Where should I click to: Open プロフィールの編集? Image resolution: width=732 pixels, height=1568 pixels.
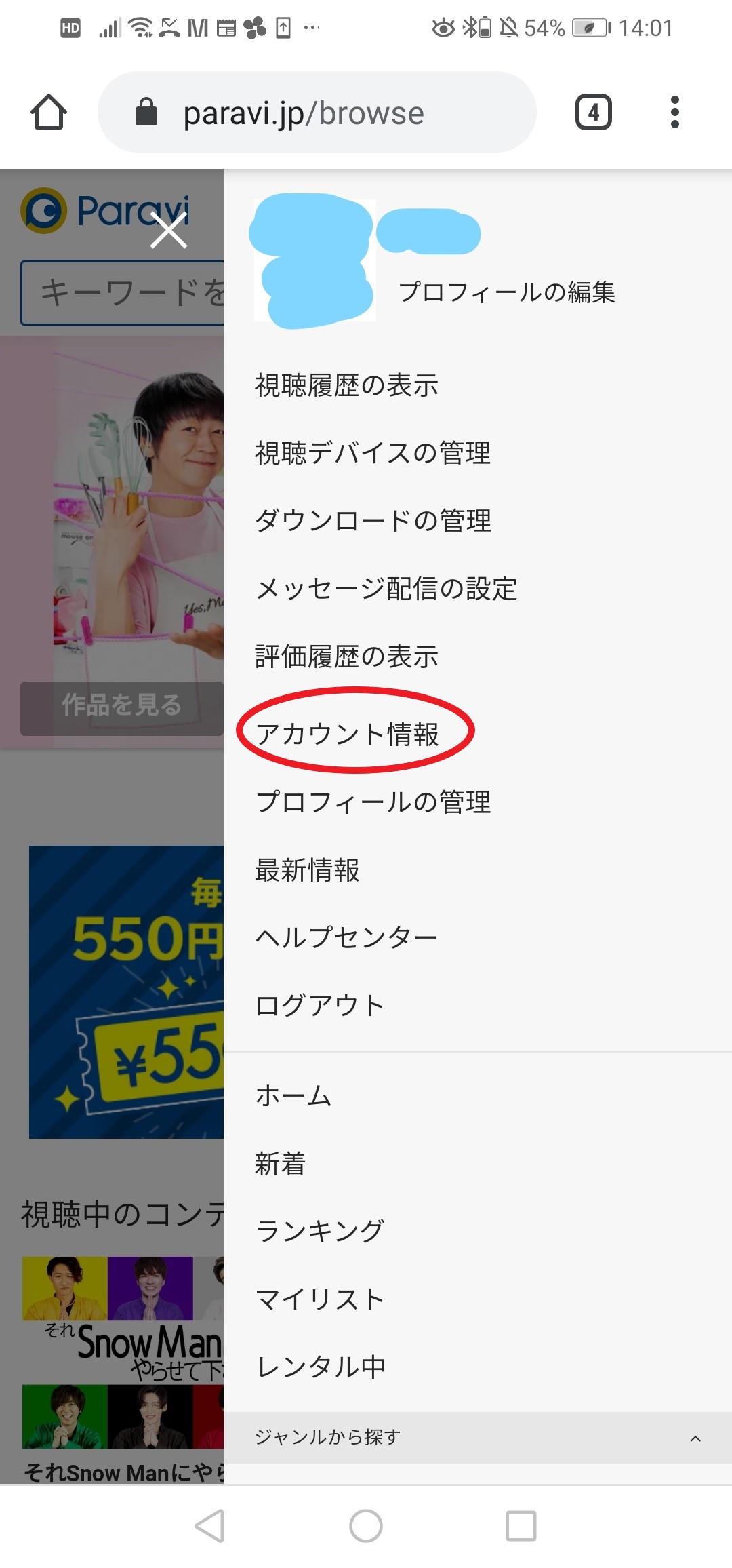tap(506, 292)
